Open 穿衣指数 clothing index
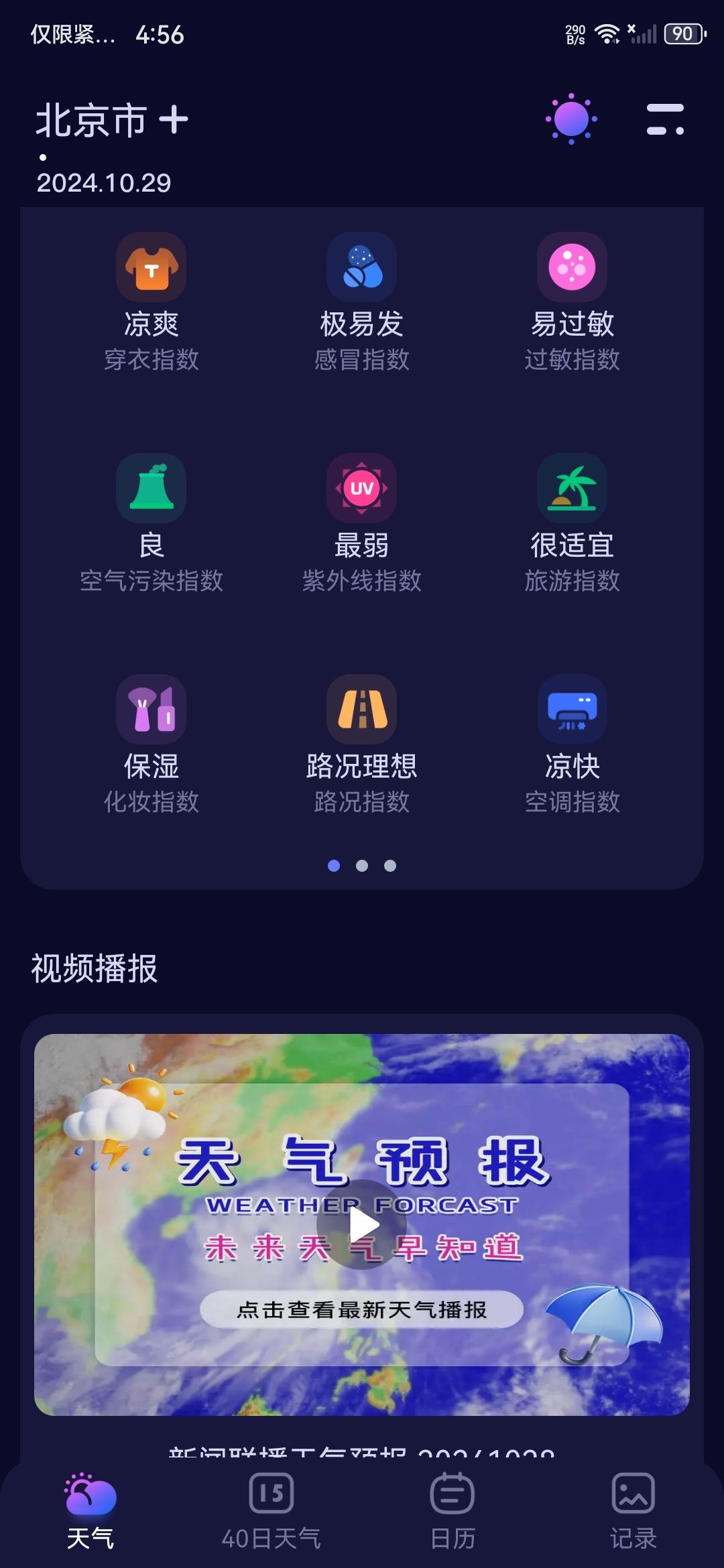Viewport: 724px width, 1568px height. coord(152,302)
